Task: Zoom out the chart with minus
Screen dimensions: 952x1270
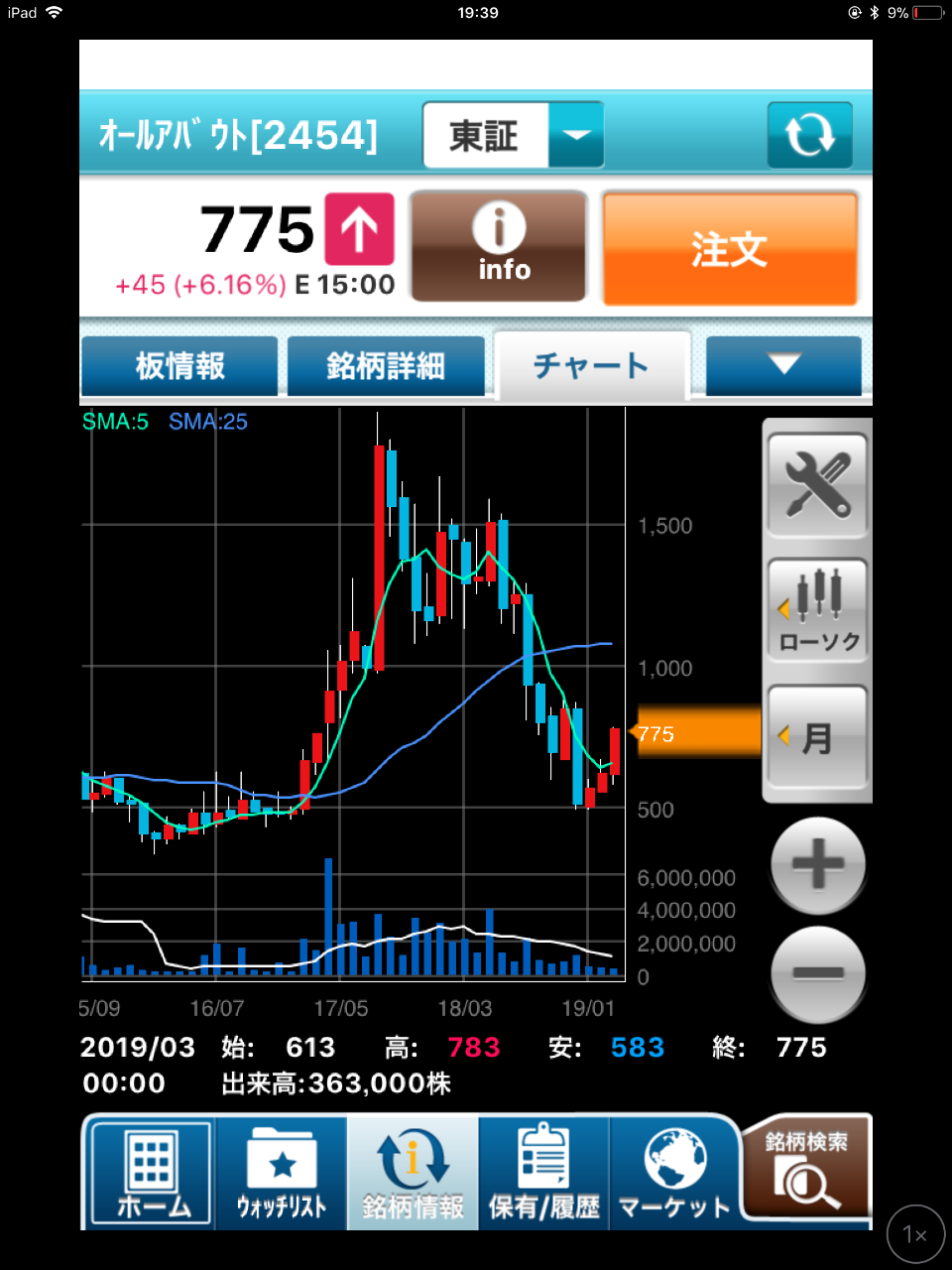Action: [818, 973]
